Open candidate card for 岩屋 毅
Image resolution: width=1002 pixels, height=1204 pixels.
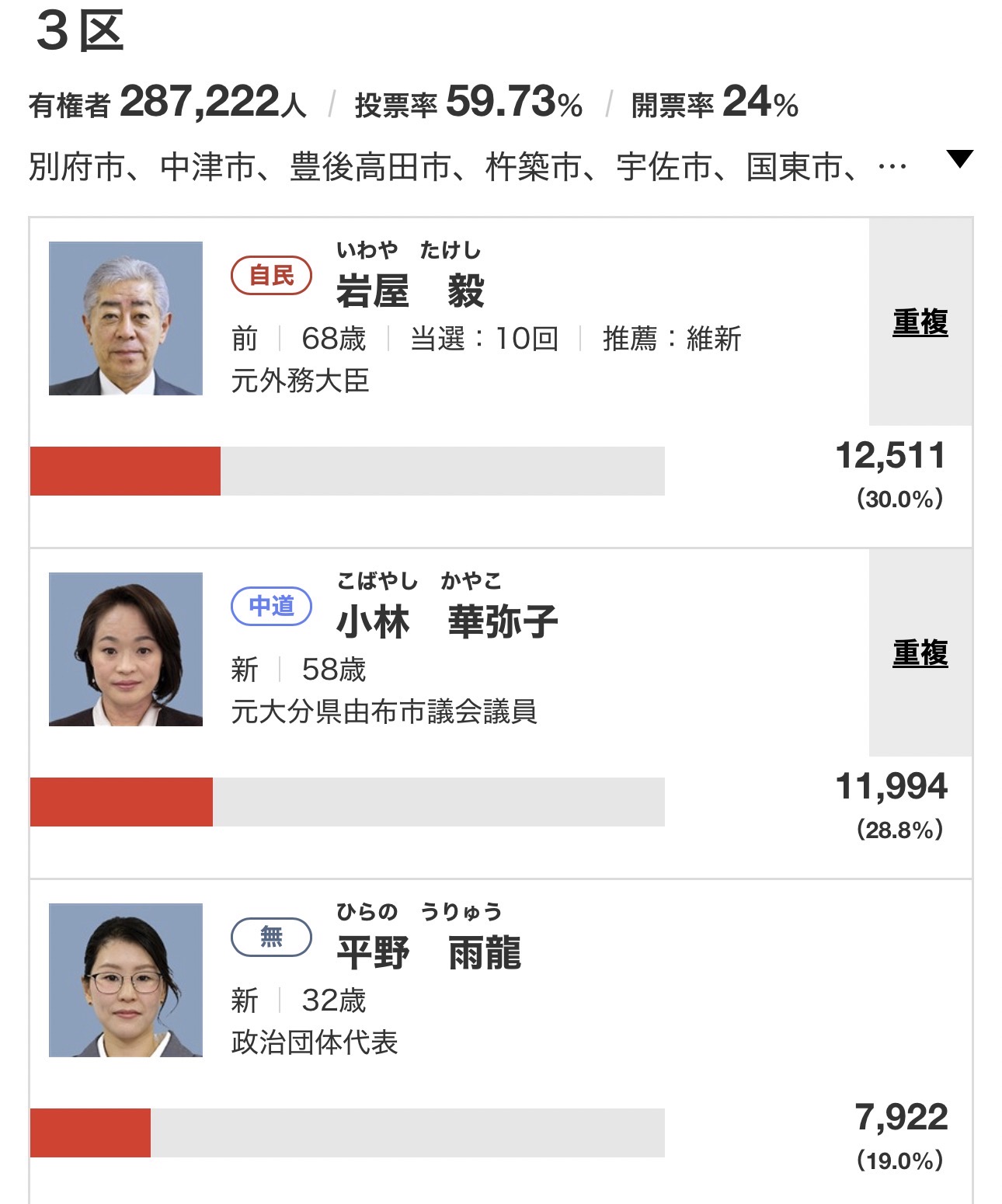(x=410, y=292)
